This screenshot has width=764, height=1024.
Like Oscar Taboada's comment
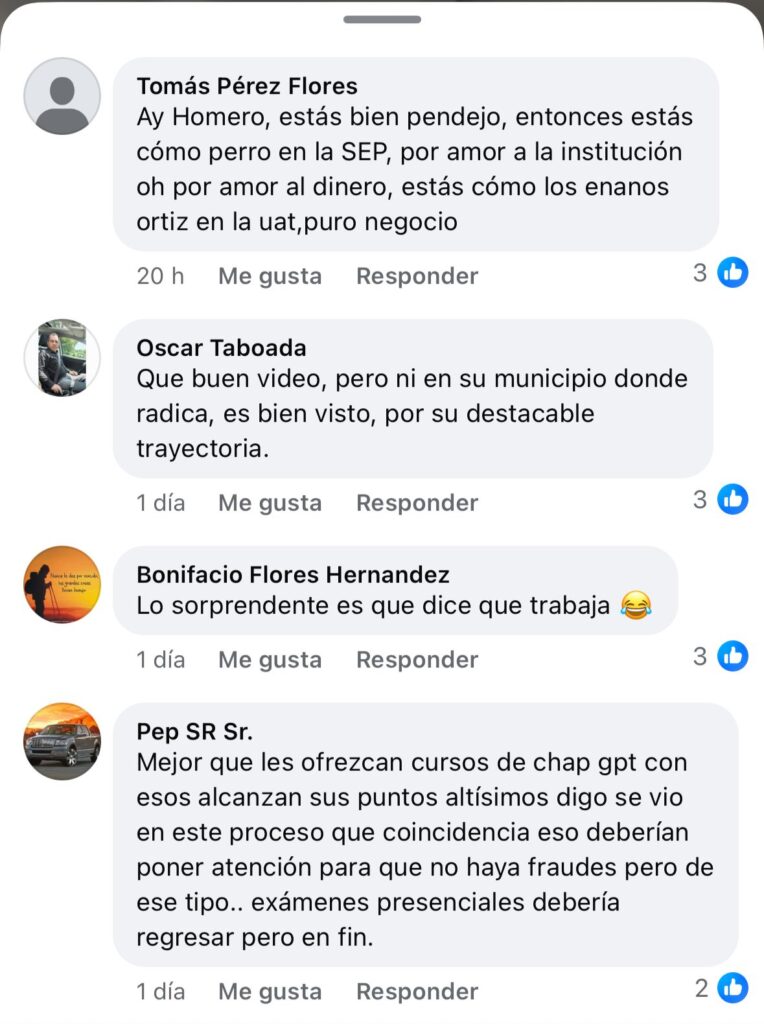(x=270, y=503)
